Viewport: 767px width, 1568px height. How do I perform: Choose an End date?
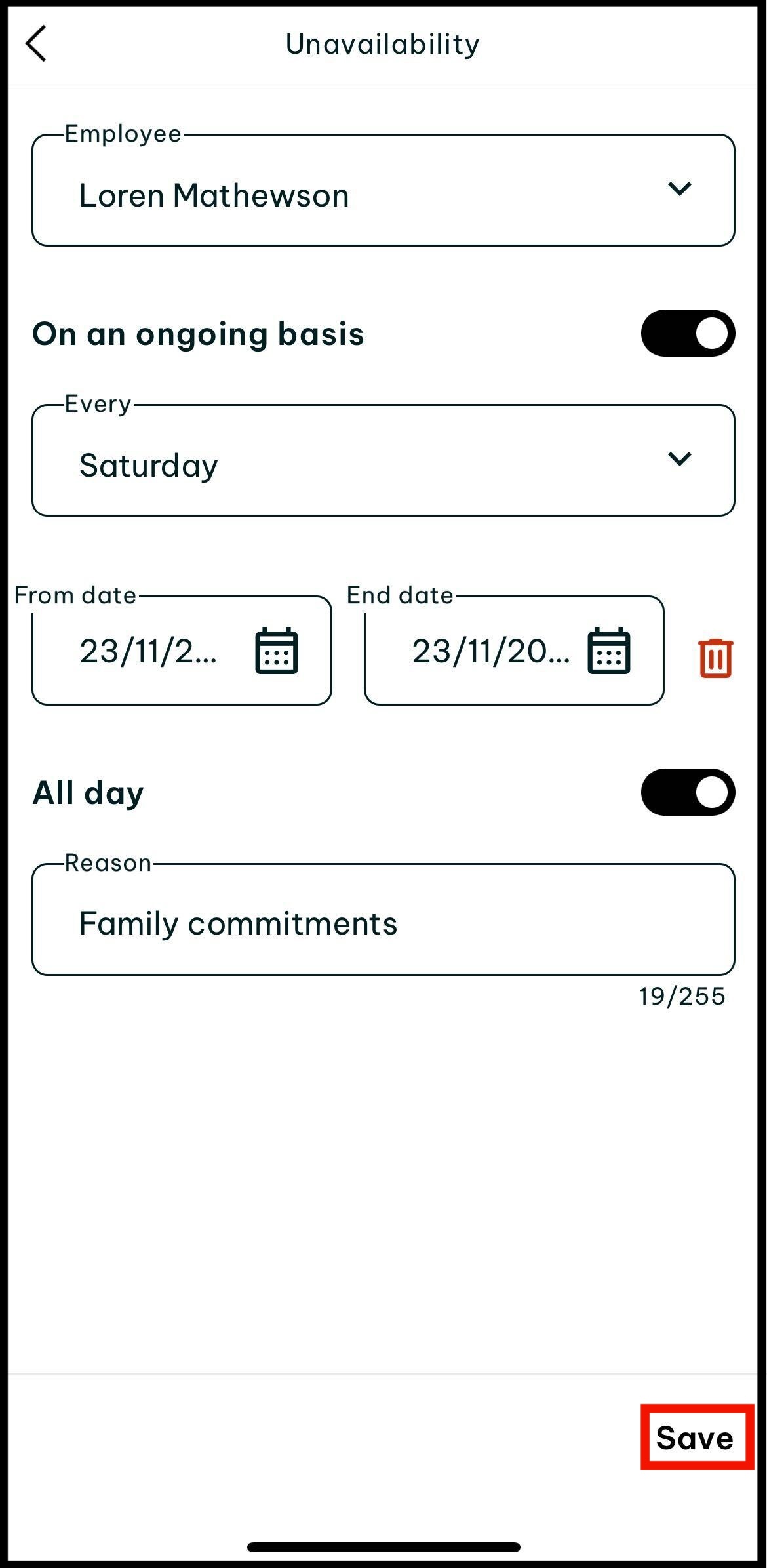click(x=608, y=651)
